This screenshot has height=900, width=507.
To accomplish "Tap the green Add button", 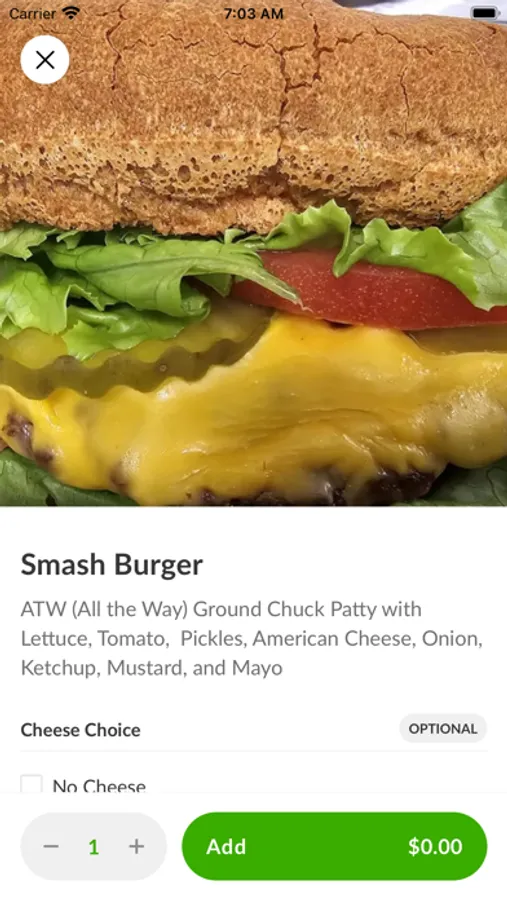I will [334, 846].
